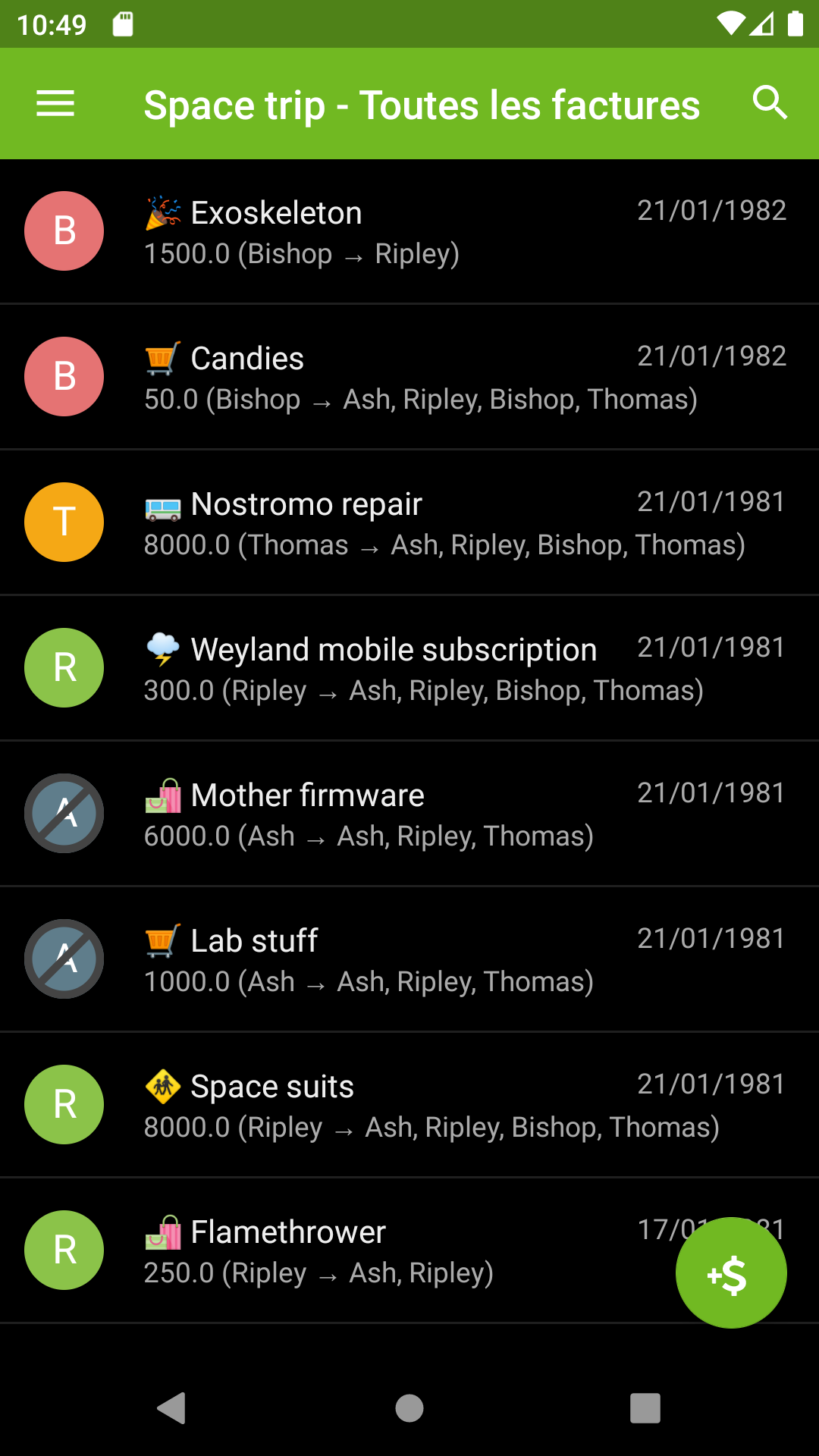Tap the system home button
Screen dimensions: 819x1456
click(409, 1408)
